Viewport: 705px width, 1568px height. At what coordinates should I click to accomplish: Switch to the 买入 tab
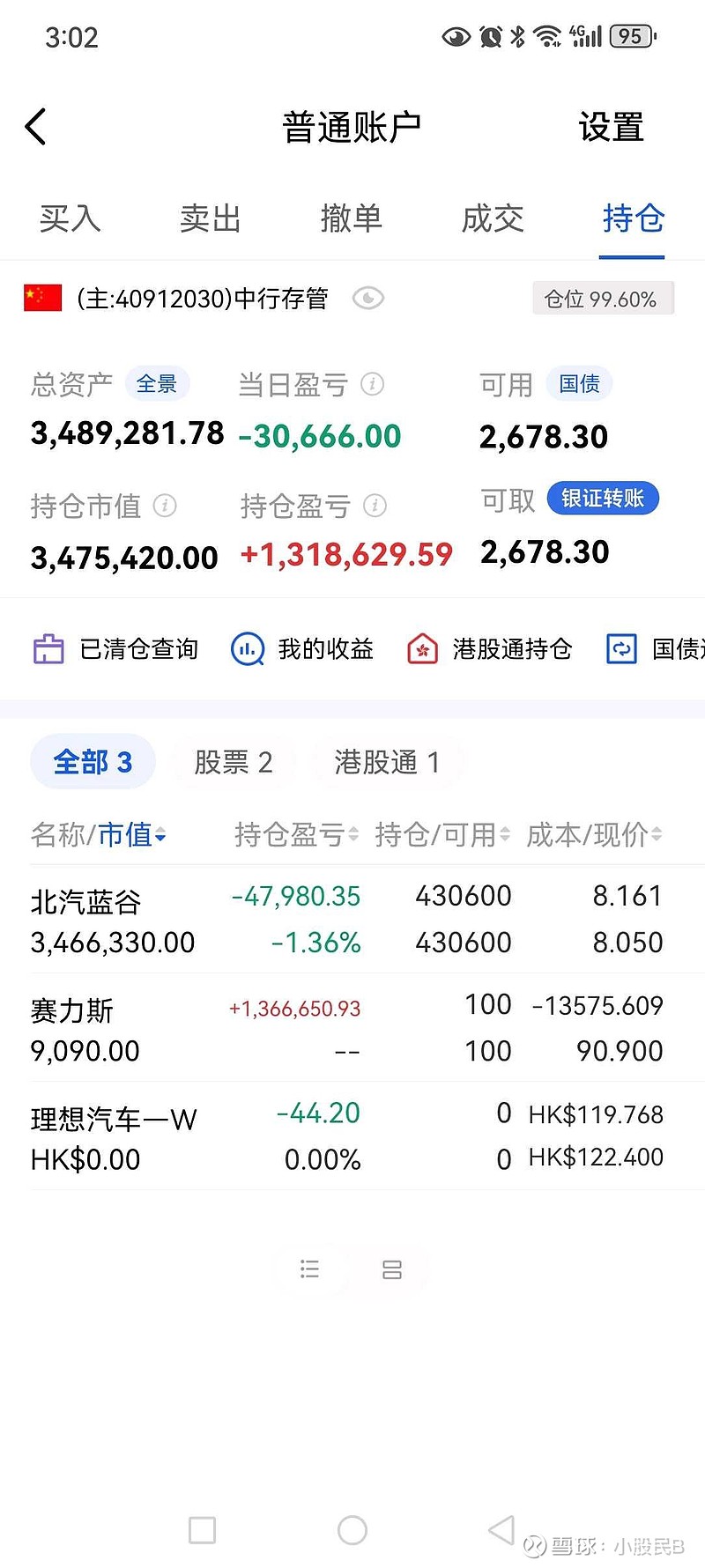70,218
